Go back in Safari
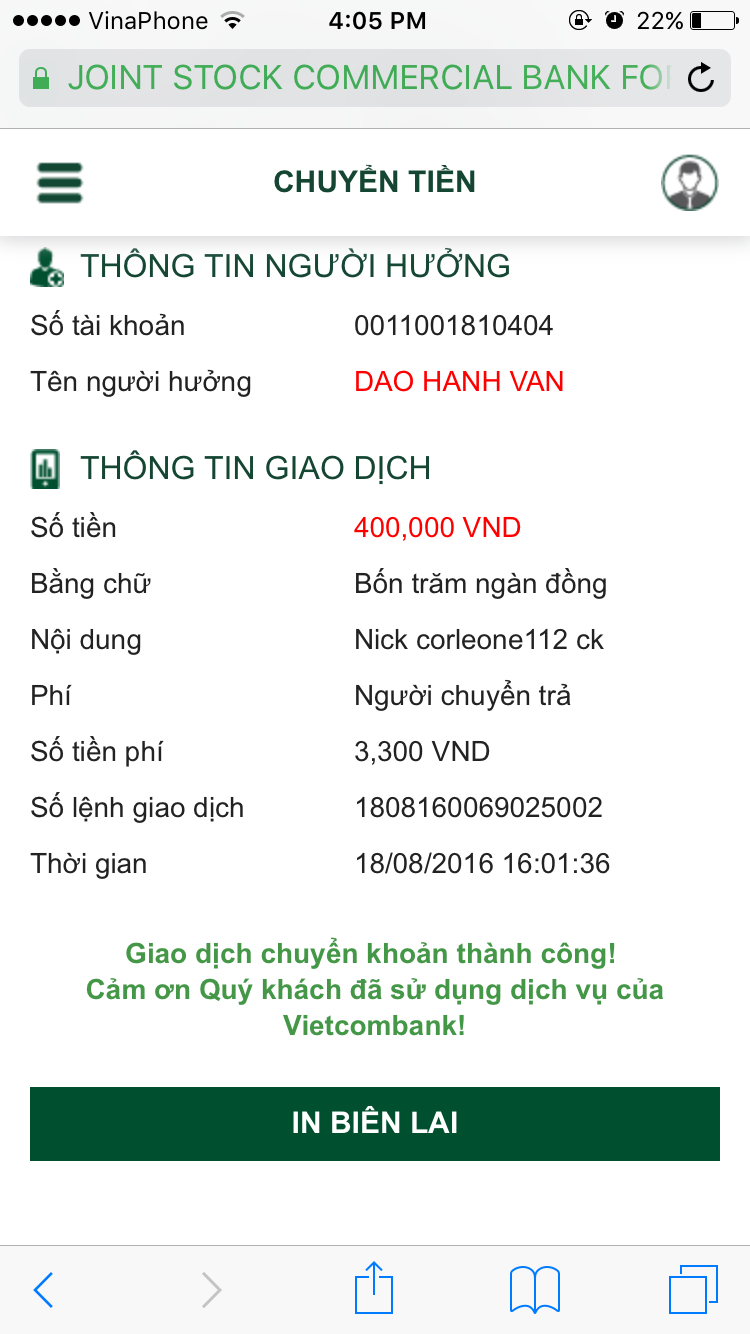 (x=43, y=1290)
